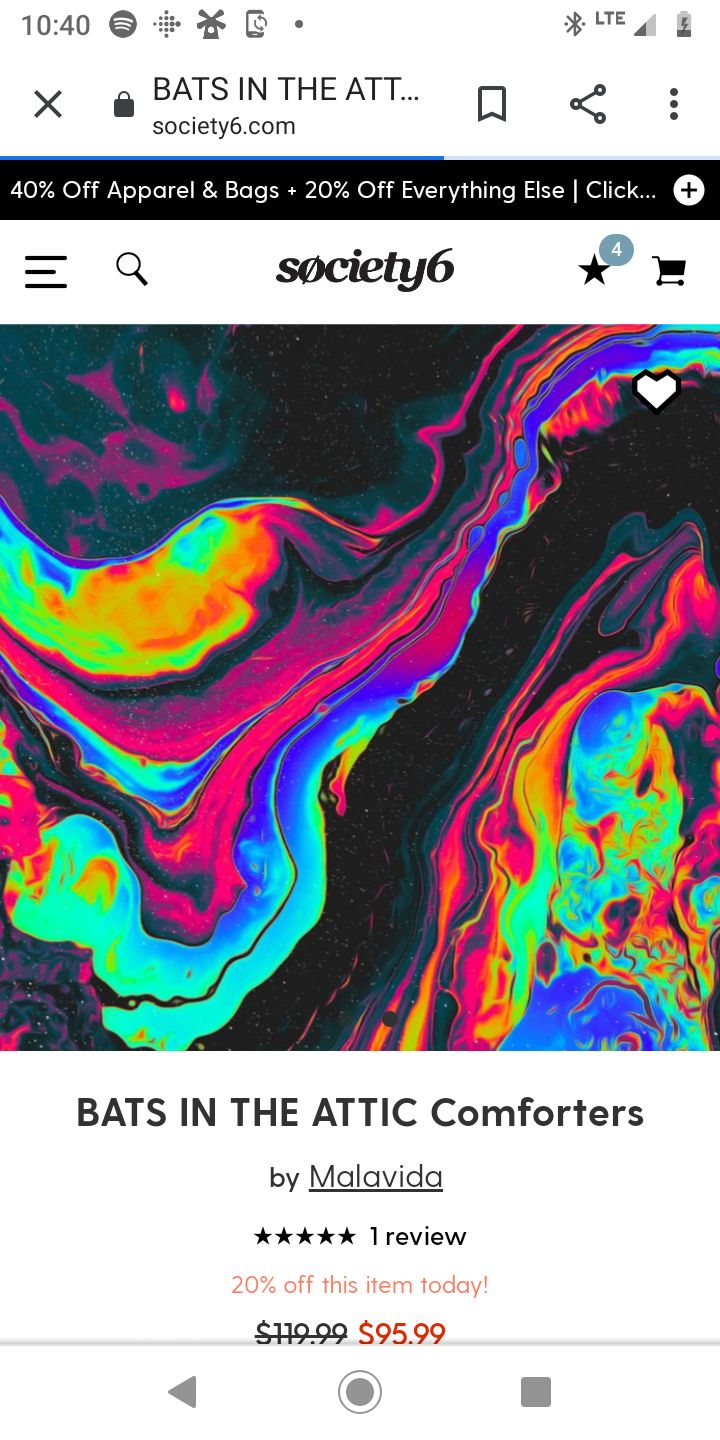Image resolution: width=720 pixels, height=1440 pixels.
Task: Share this page link
Action: 588,104
